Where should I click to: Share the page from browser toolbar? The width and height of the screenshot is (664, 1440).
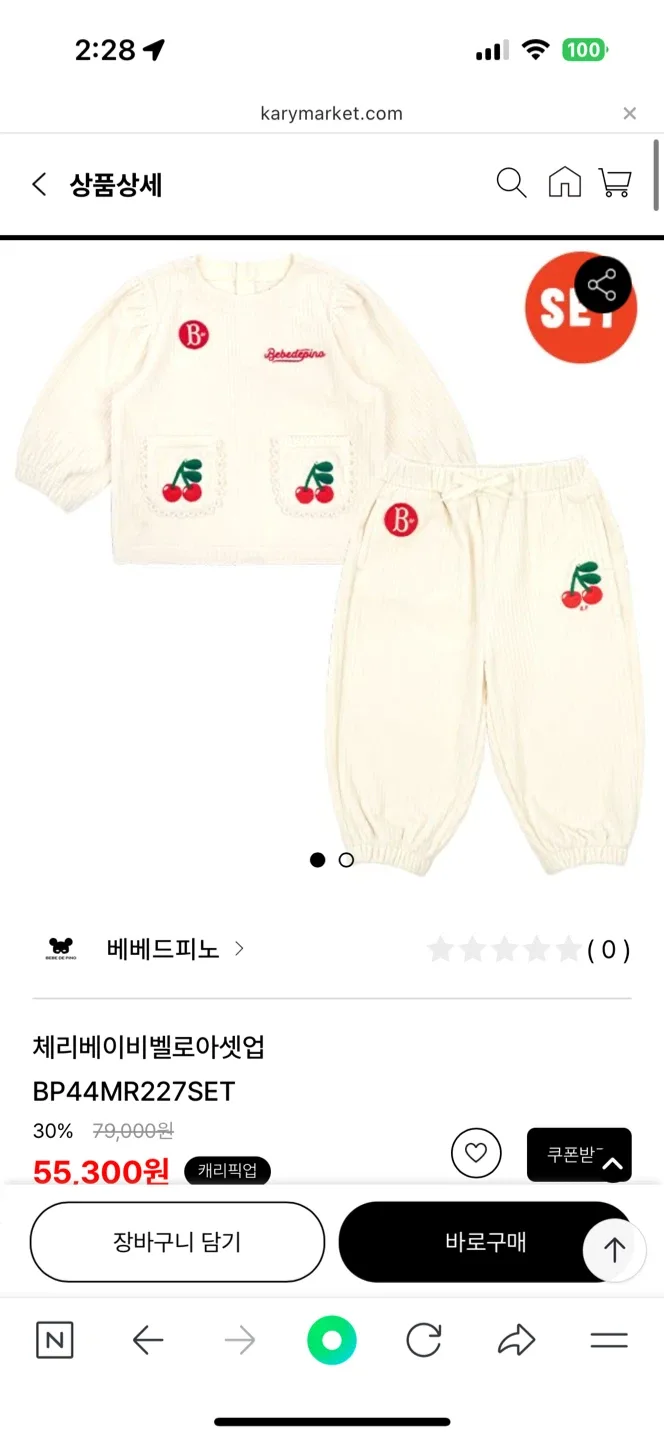[516, 1340]
